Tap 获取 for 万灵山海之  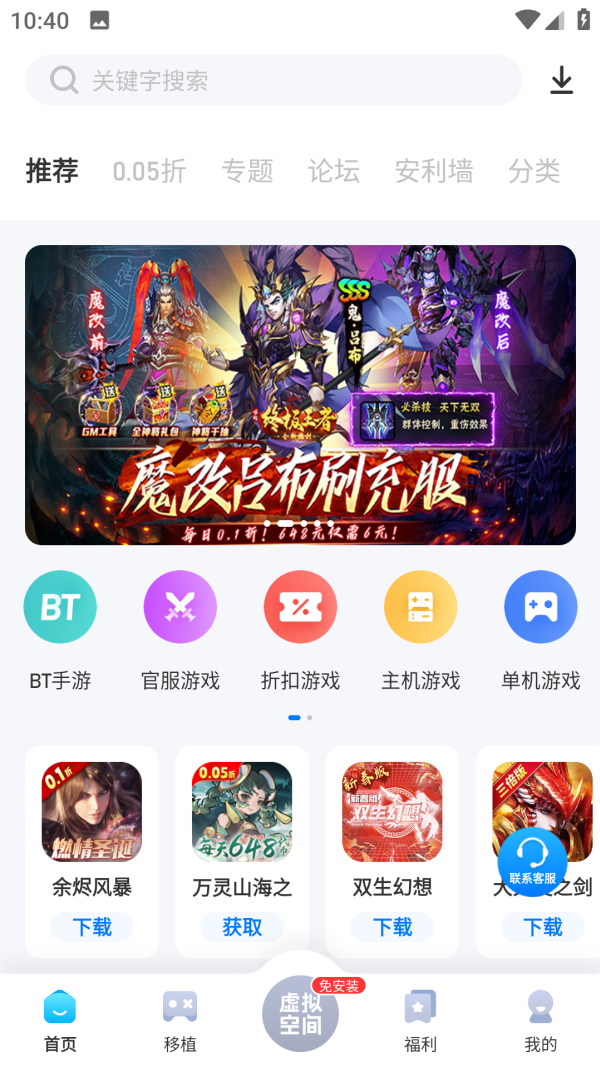pos(242,927)
